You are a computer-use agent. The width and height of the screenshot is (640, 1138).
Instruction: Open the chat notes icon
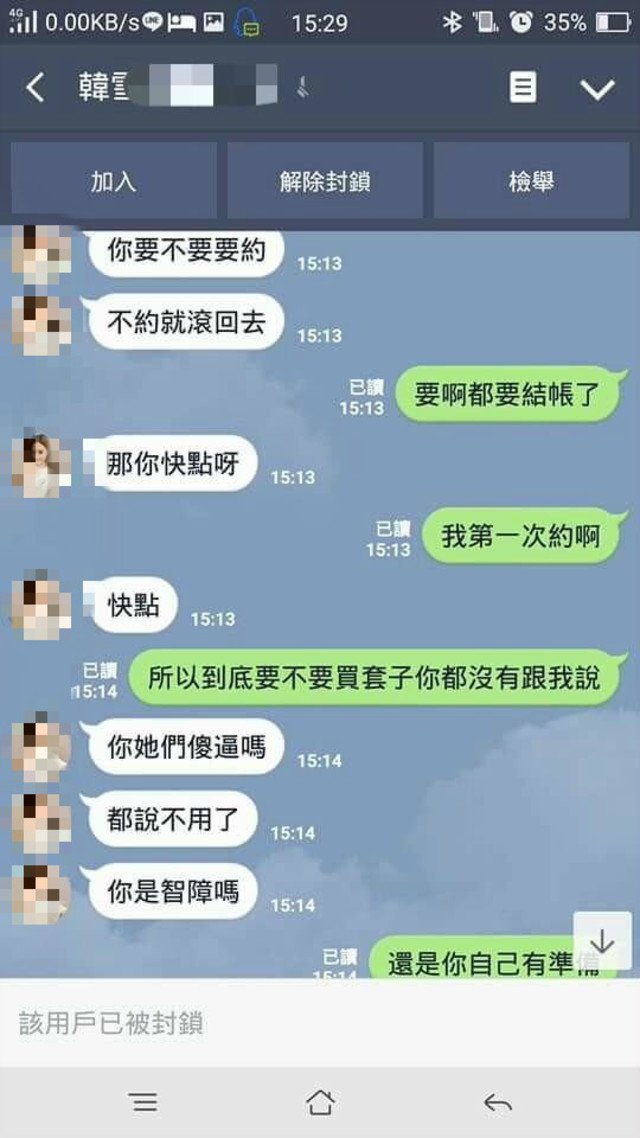point(522,88)
